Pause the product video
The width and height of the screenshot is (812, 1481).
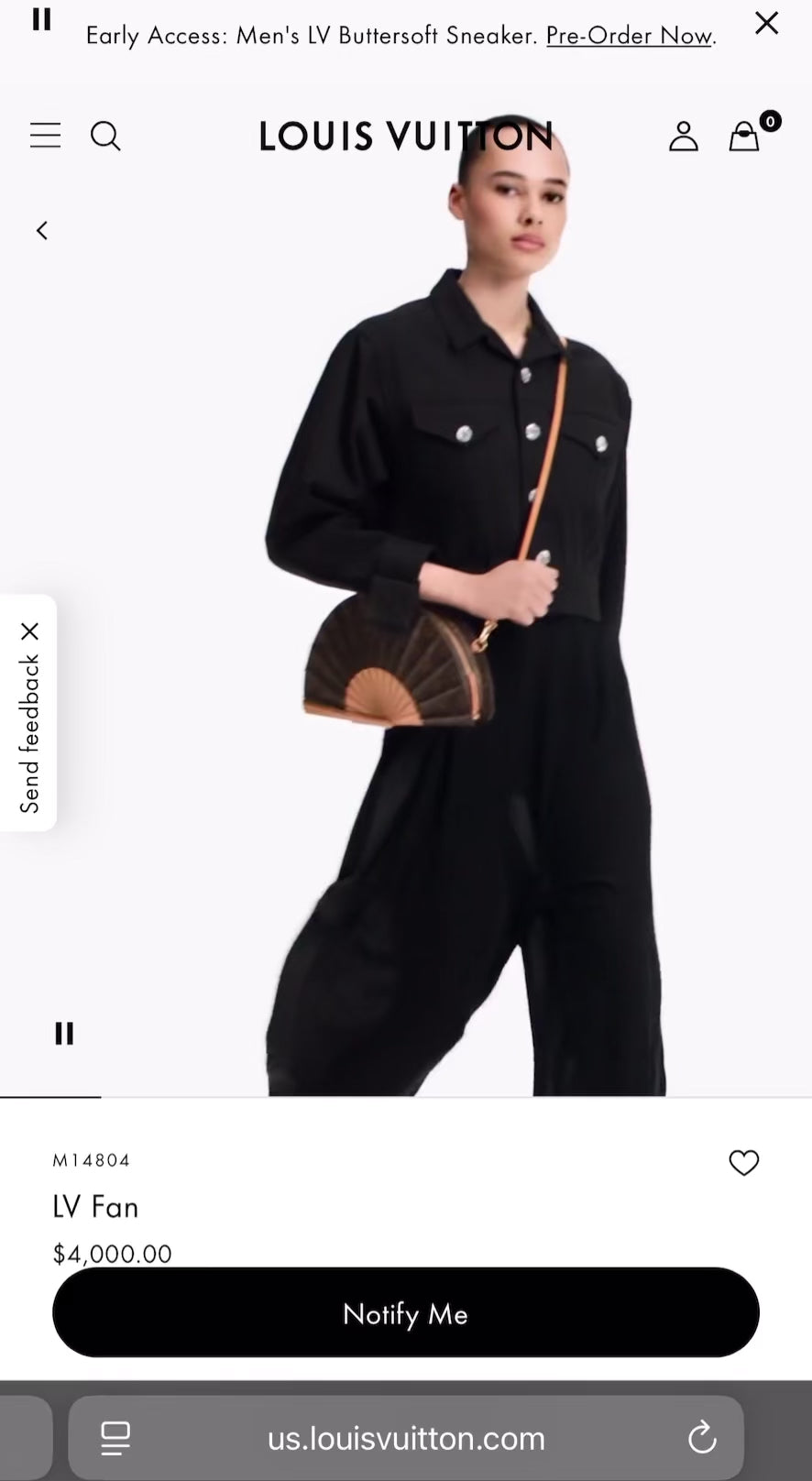point(64,1034)
